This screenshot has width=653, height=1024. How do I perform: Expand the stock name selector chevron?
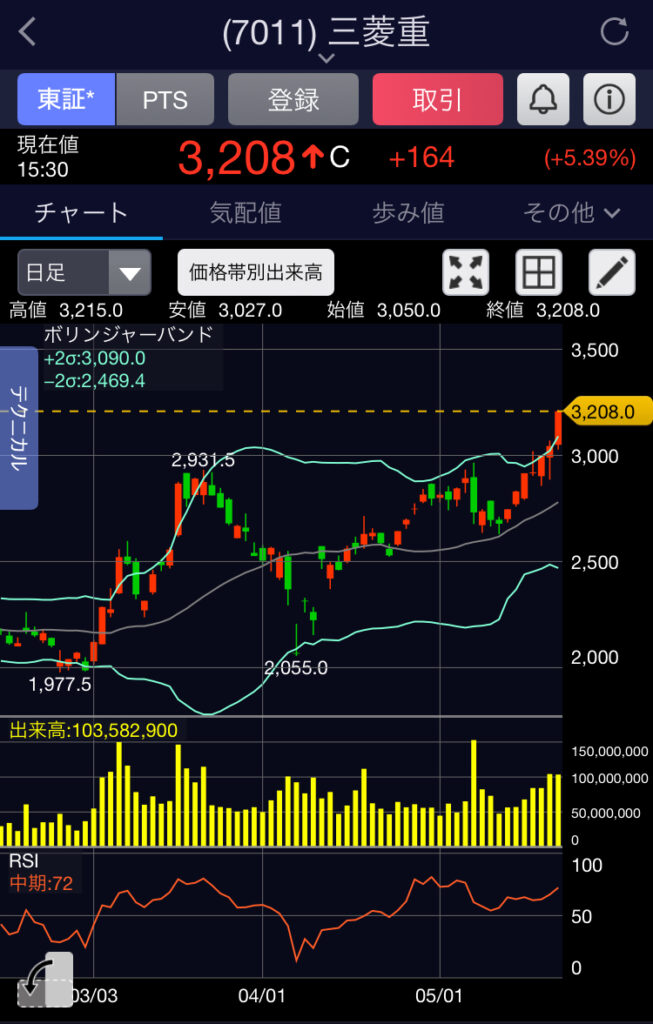point(326,59)
